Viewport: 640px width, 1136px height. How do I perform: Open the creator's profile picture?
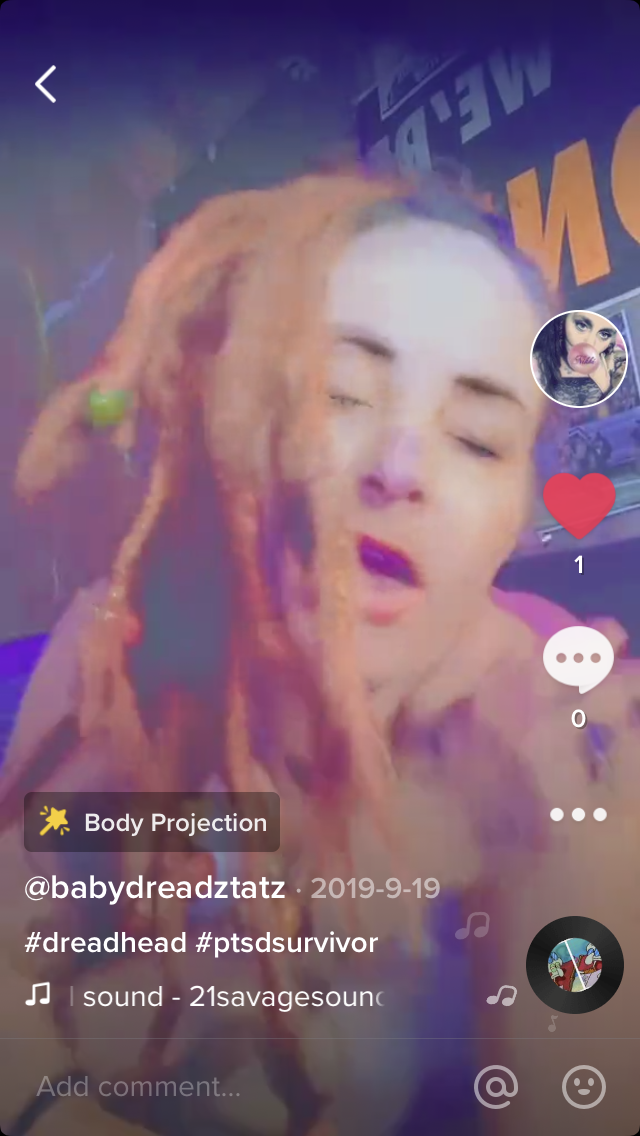point(578,359)
